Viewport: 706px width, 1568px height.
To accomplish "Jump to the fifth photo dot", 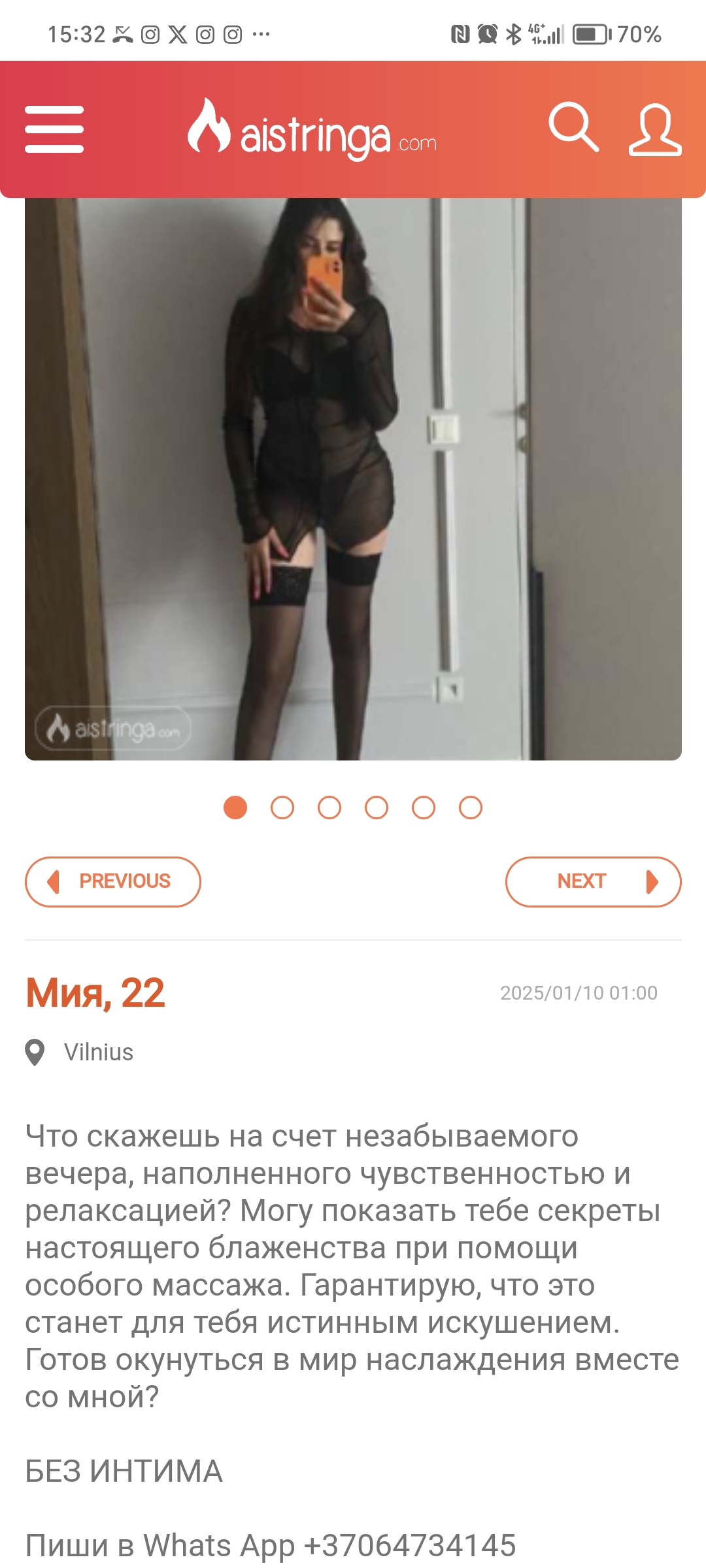I will (x=424, y=808).
